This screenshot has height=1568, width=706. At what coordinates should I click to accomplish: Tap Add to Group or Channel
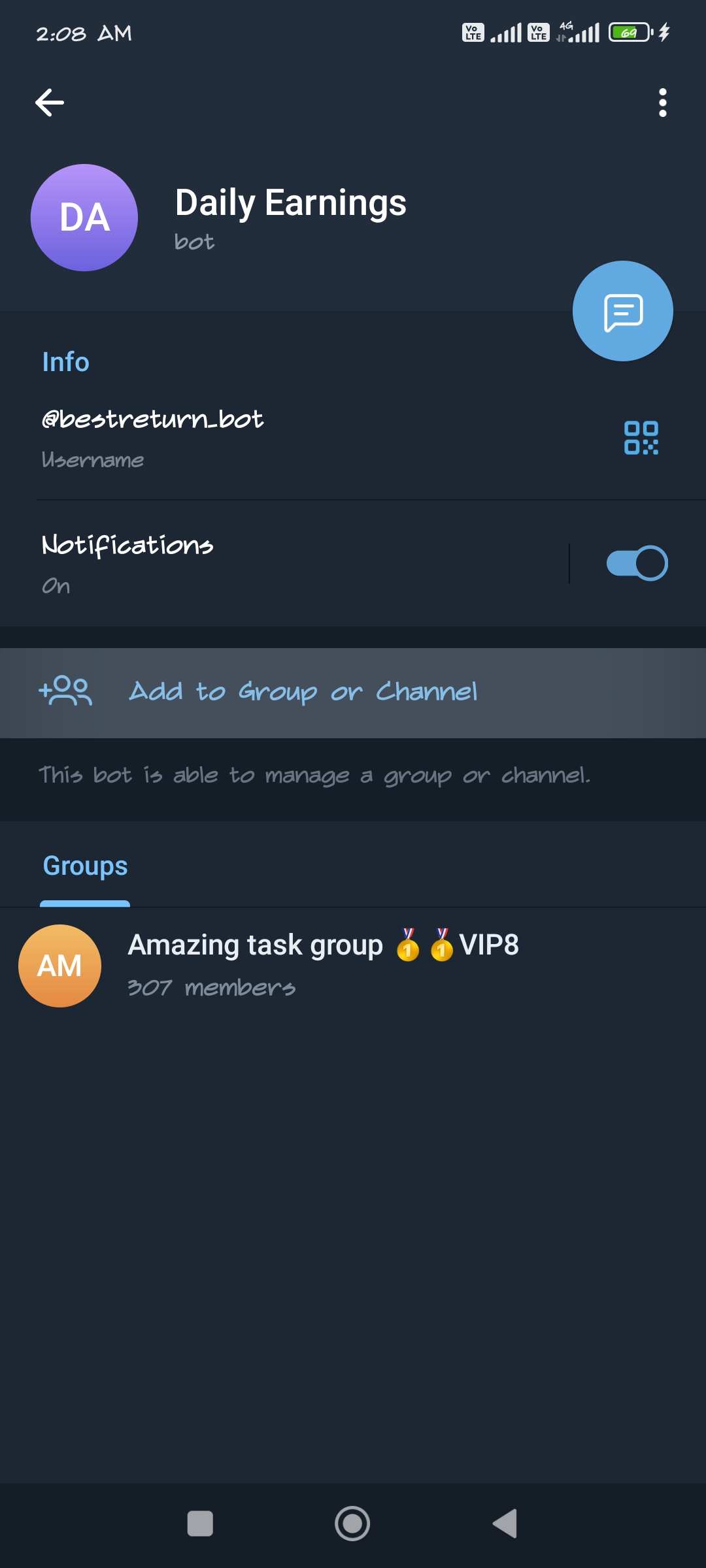tap(303, 692)
